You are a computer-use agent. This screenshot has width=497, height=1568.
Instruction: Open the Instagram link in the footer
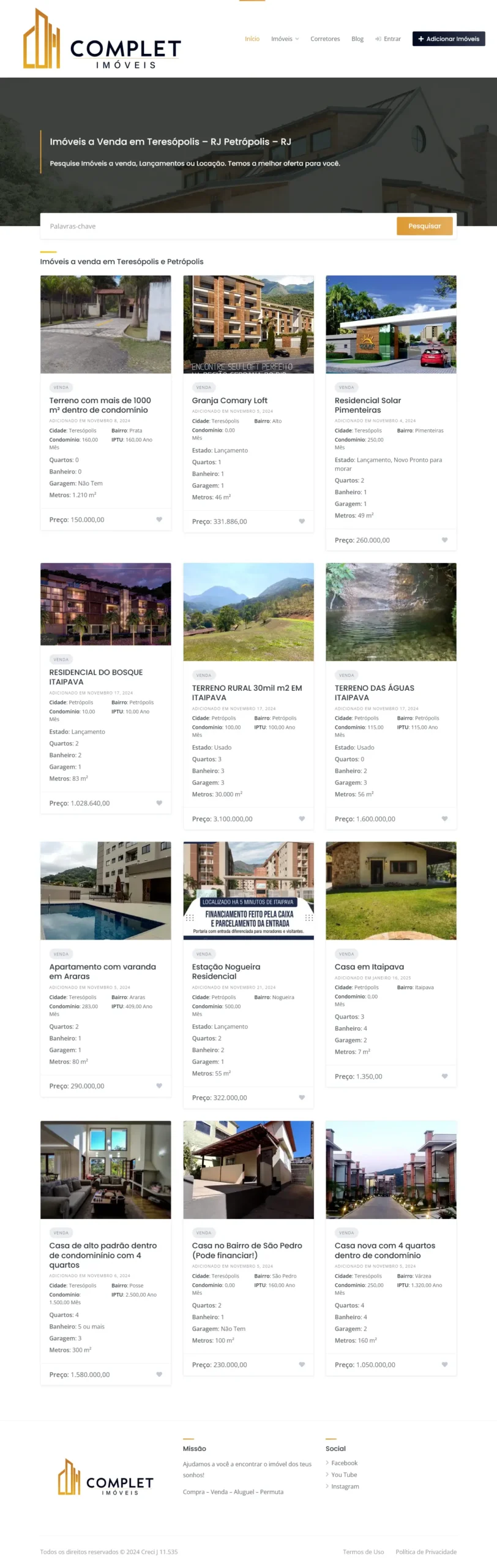[x=345, y=1486]
